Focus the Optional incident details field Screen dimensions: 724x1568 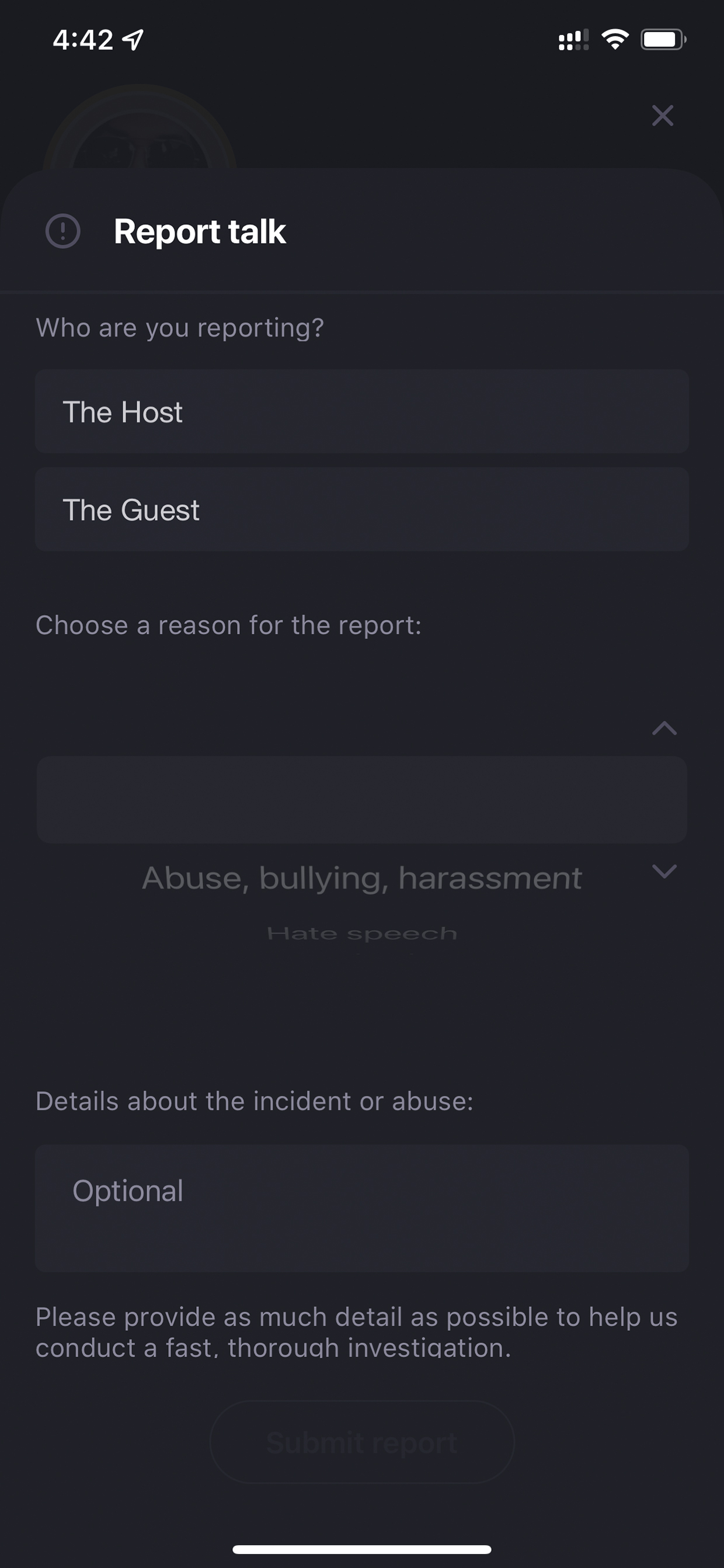(x=362, y=1208)
